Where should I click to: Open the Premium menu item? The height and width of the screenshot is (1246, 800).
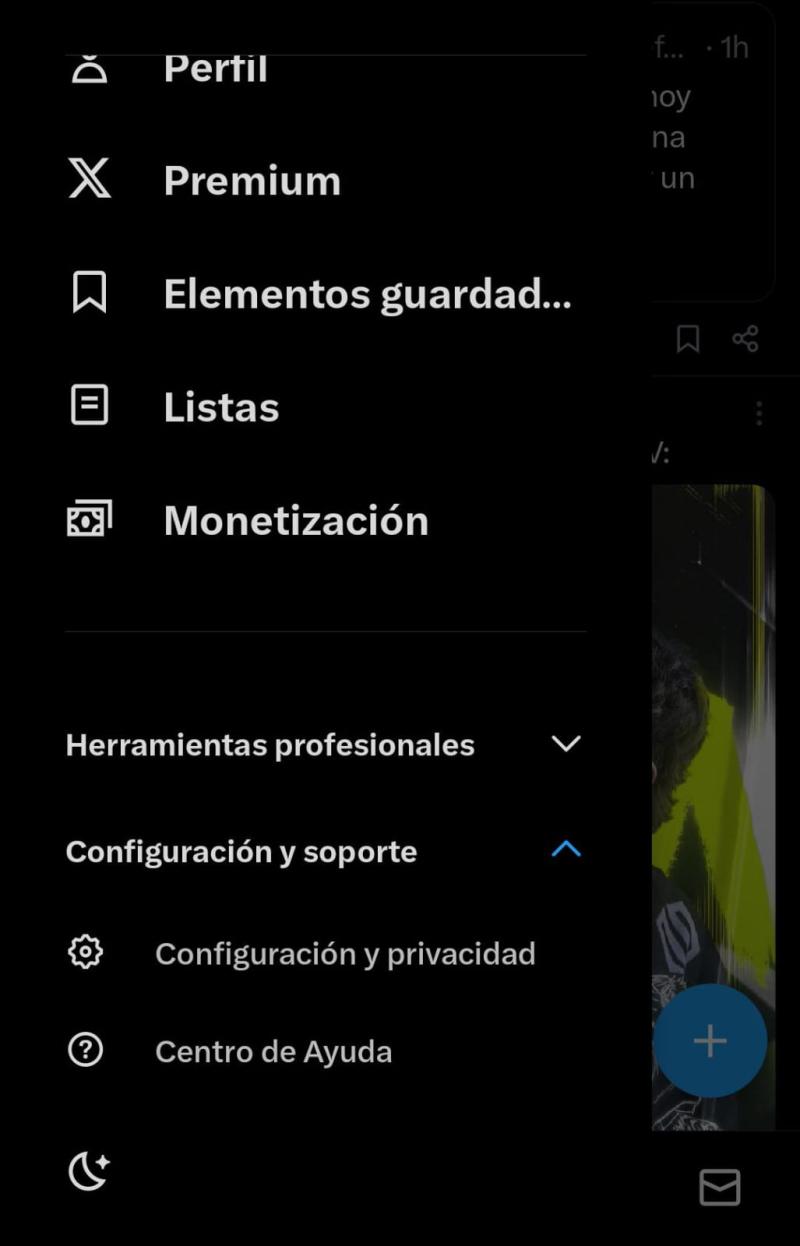[251, 181]
